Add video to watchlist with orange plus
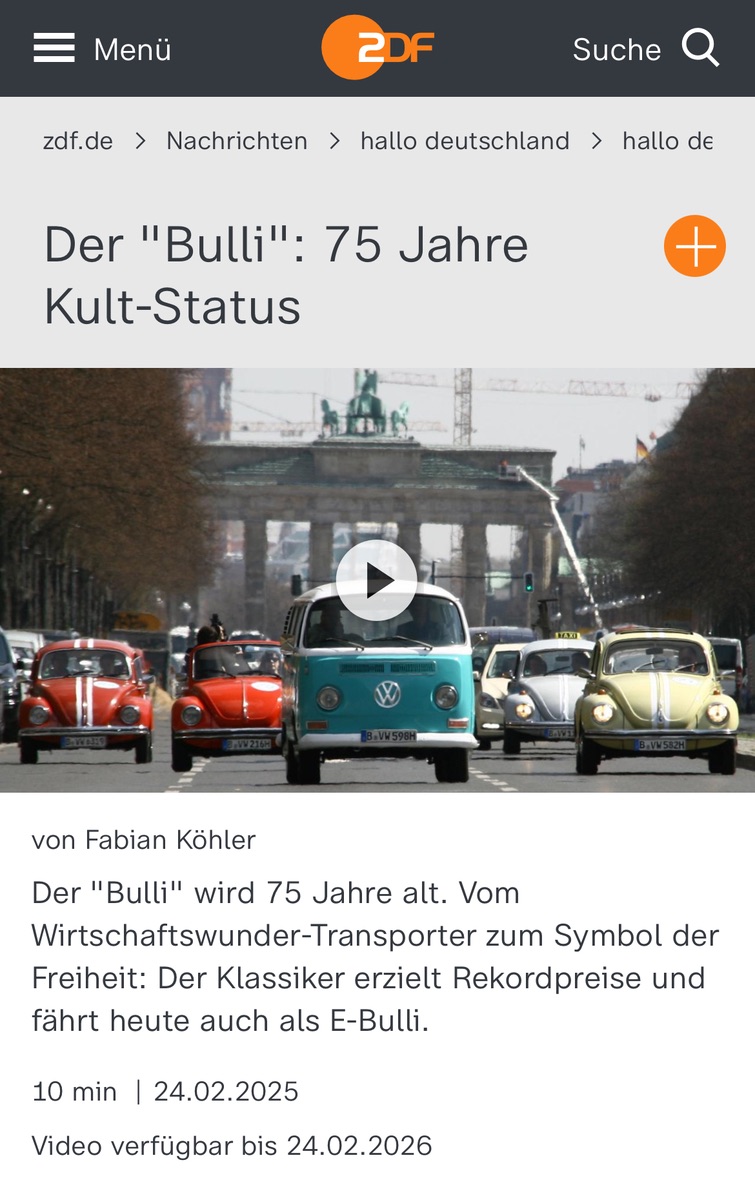 [x=694, y=246]
